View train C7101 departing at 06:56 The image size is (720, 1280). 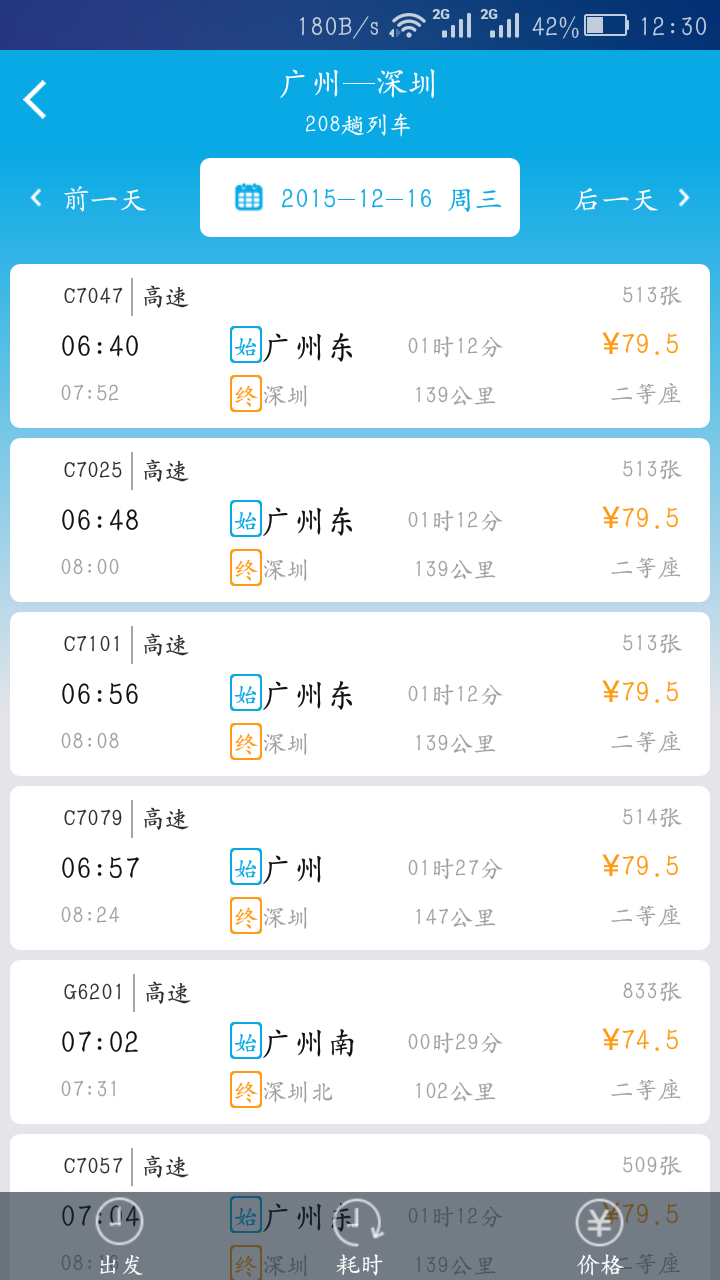360,694
